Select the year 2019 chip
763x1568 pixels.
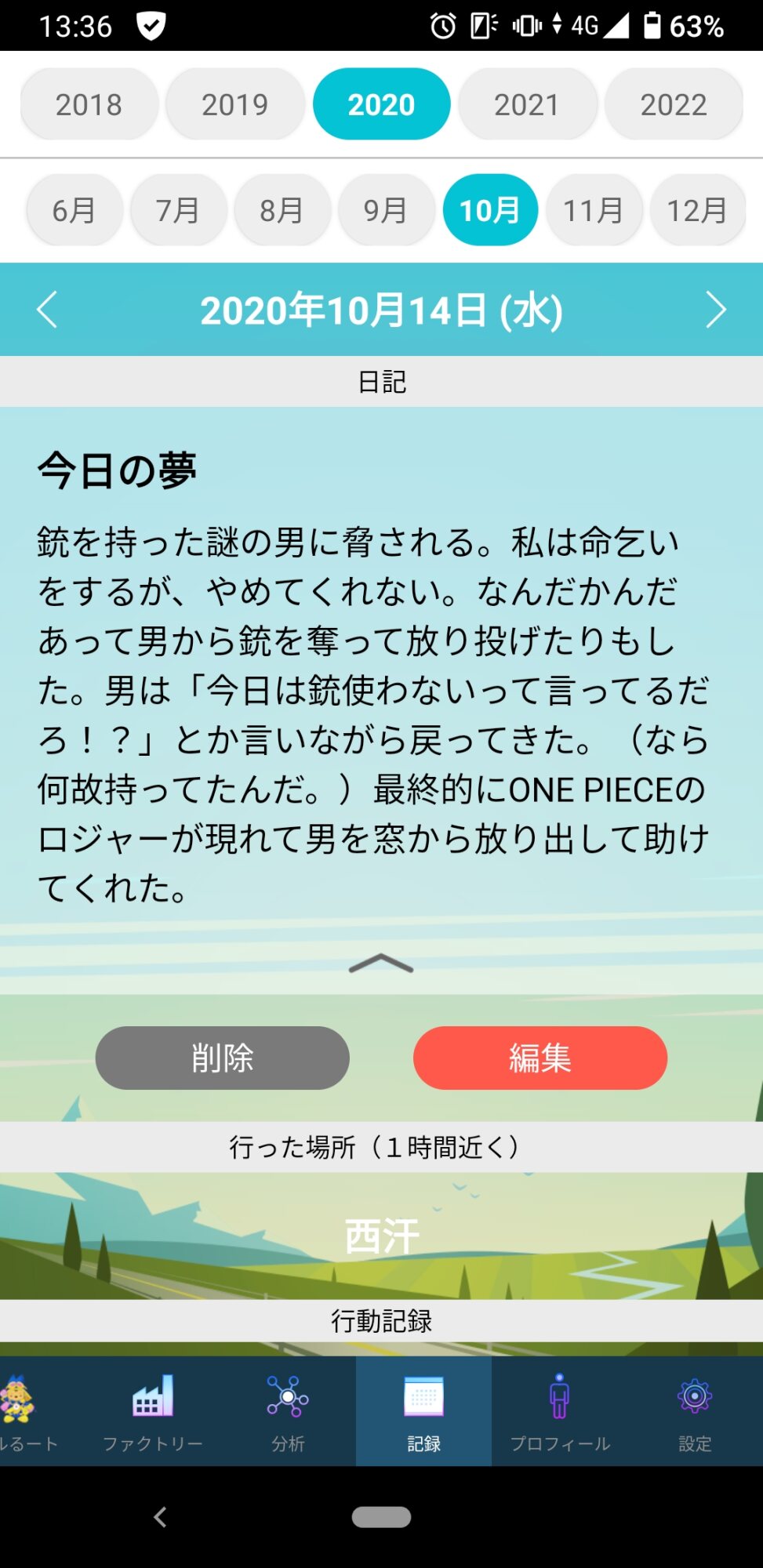click(x=234, y=104)
